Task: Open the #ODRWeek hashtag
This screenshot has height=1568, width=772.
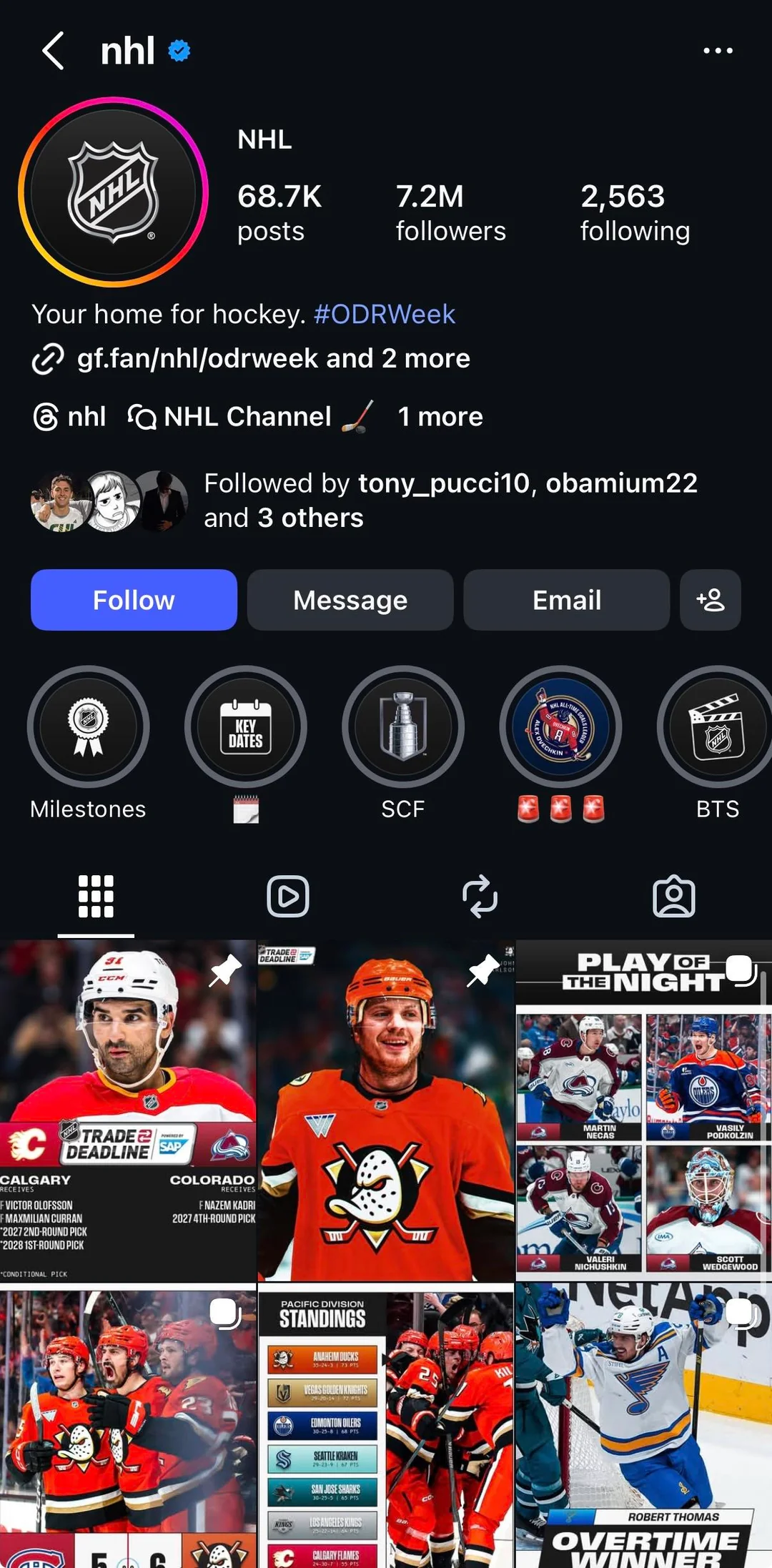Action: click(384, 315)
